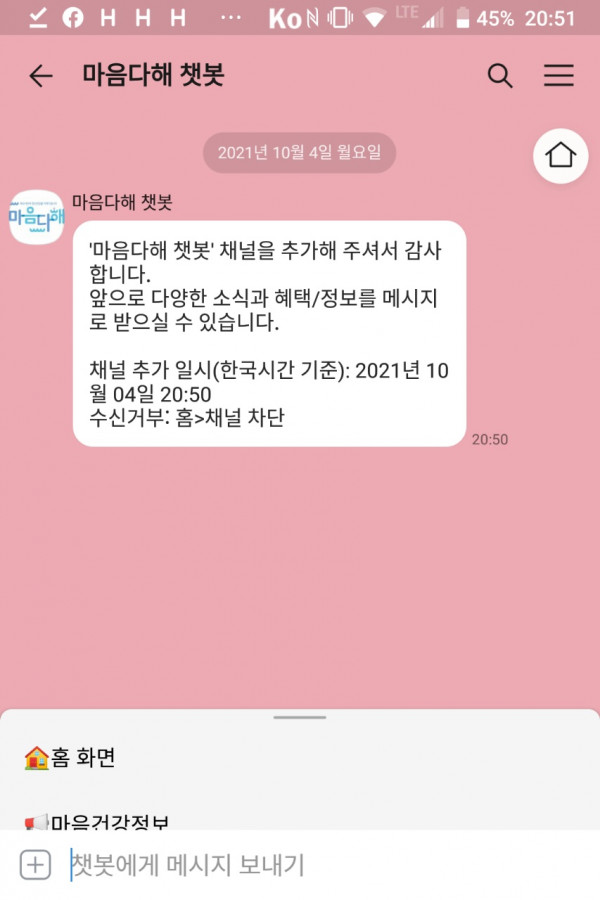Screen dimensions: 600x900
Task: Go back from 마음다해 챗봇 chat
Action: click(x=41, y=76)
